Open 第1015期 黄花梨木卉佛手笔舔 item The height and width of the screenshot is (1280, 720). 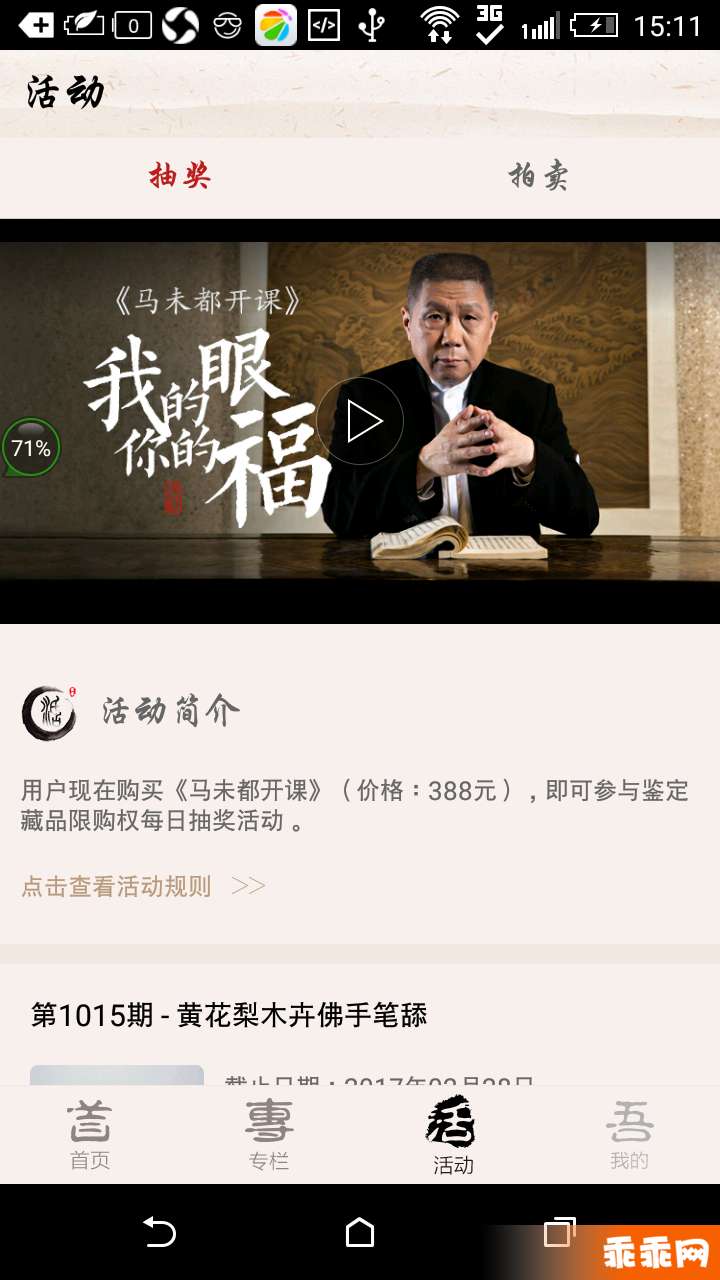pos(229,1016)
